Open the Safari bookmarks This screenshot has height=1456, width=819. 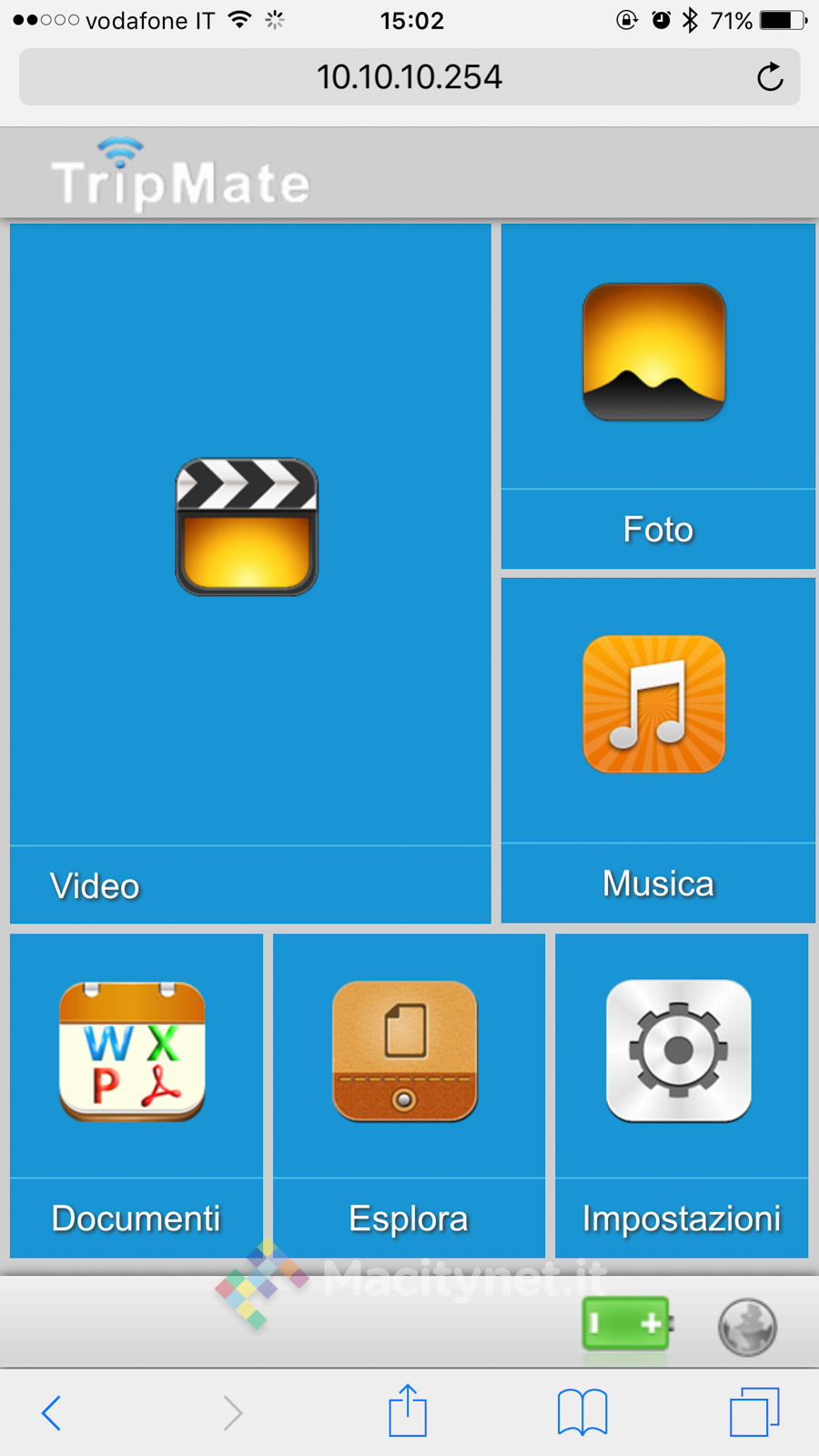[582, 1412]
